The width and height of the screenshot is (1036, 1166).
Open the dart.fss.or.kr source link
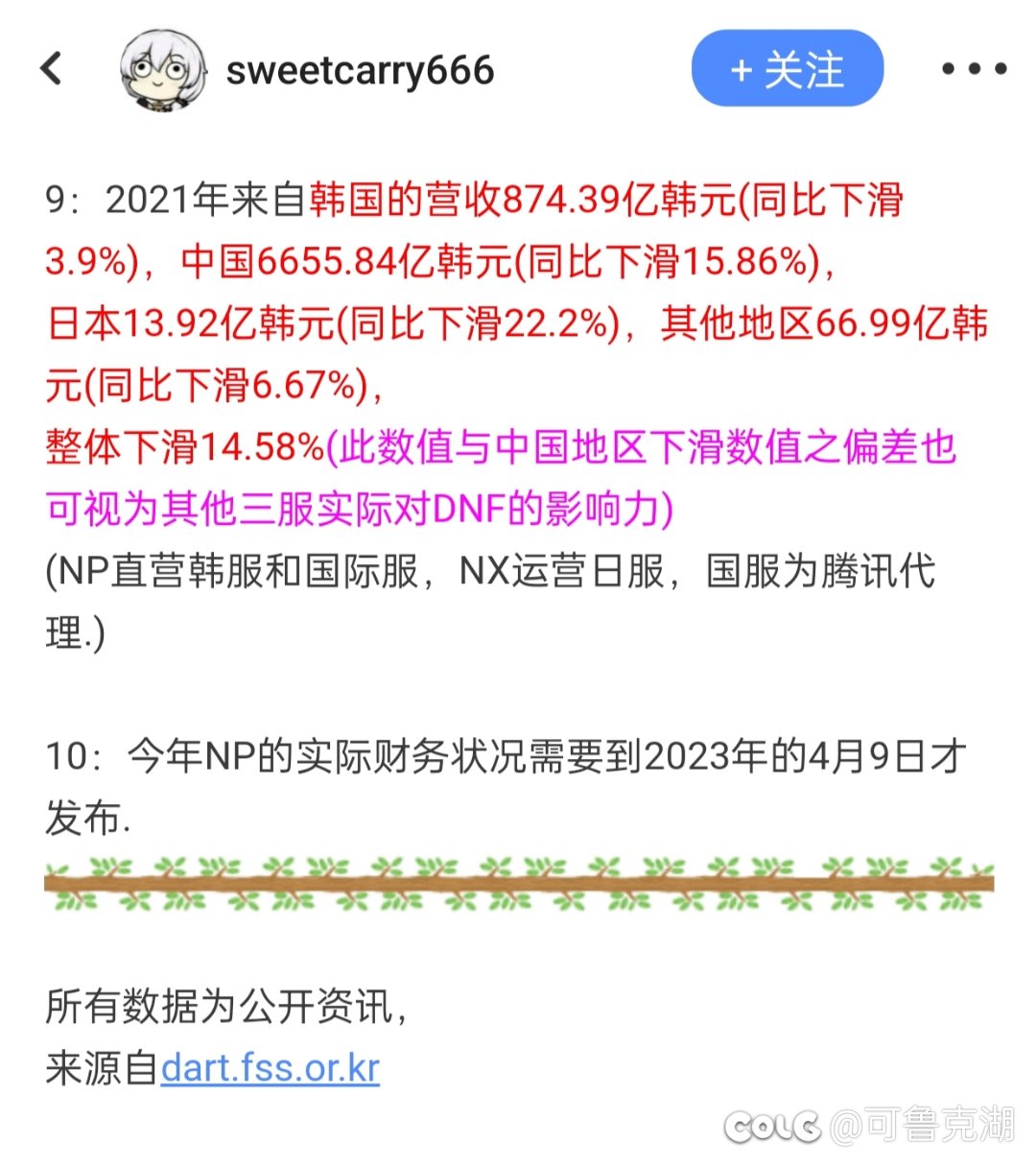click(271, 1067)
